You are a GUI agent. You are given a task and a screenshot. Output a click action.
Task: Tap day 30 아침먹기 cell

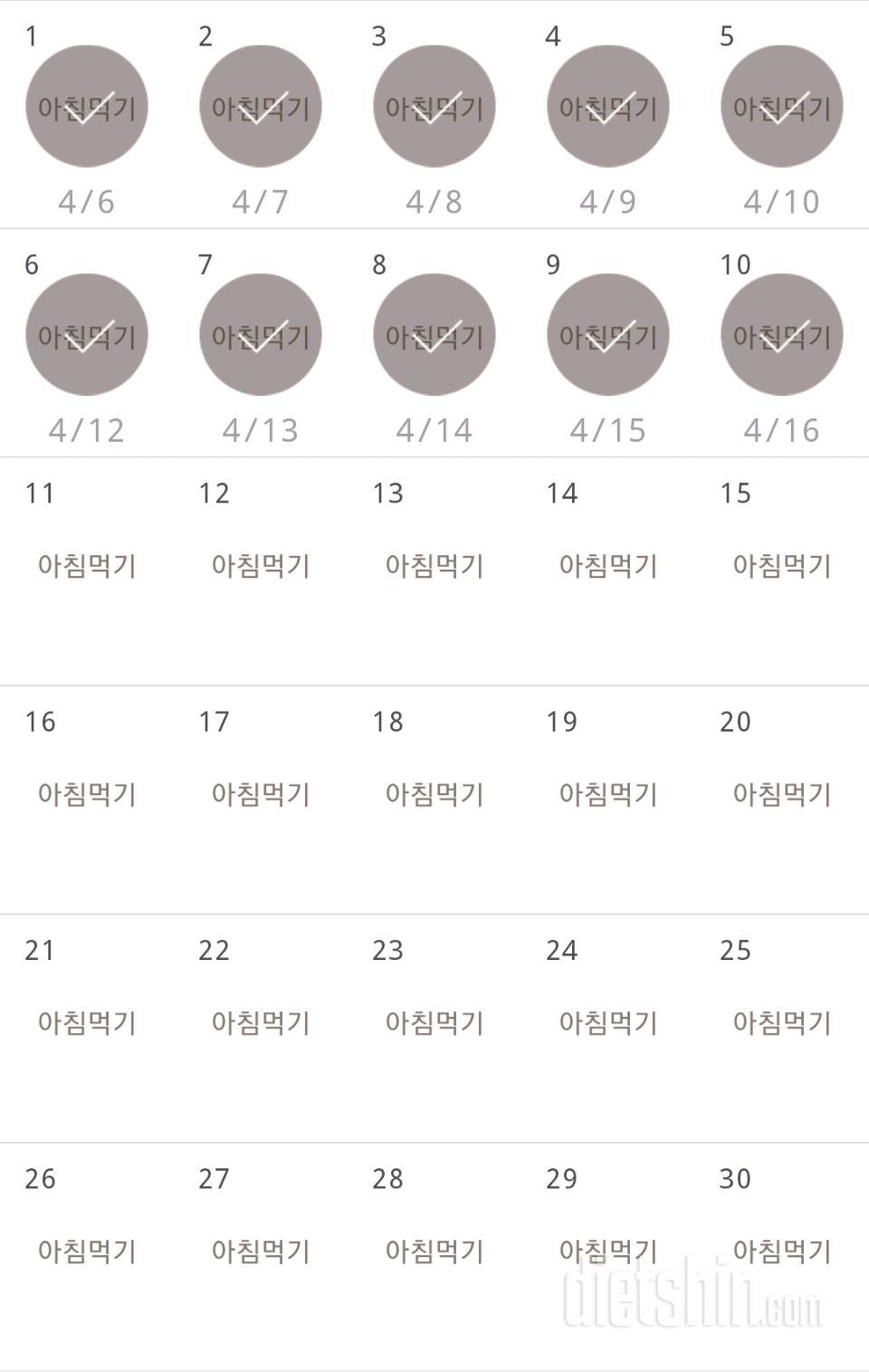pos(782,1251)
